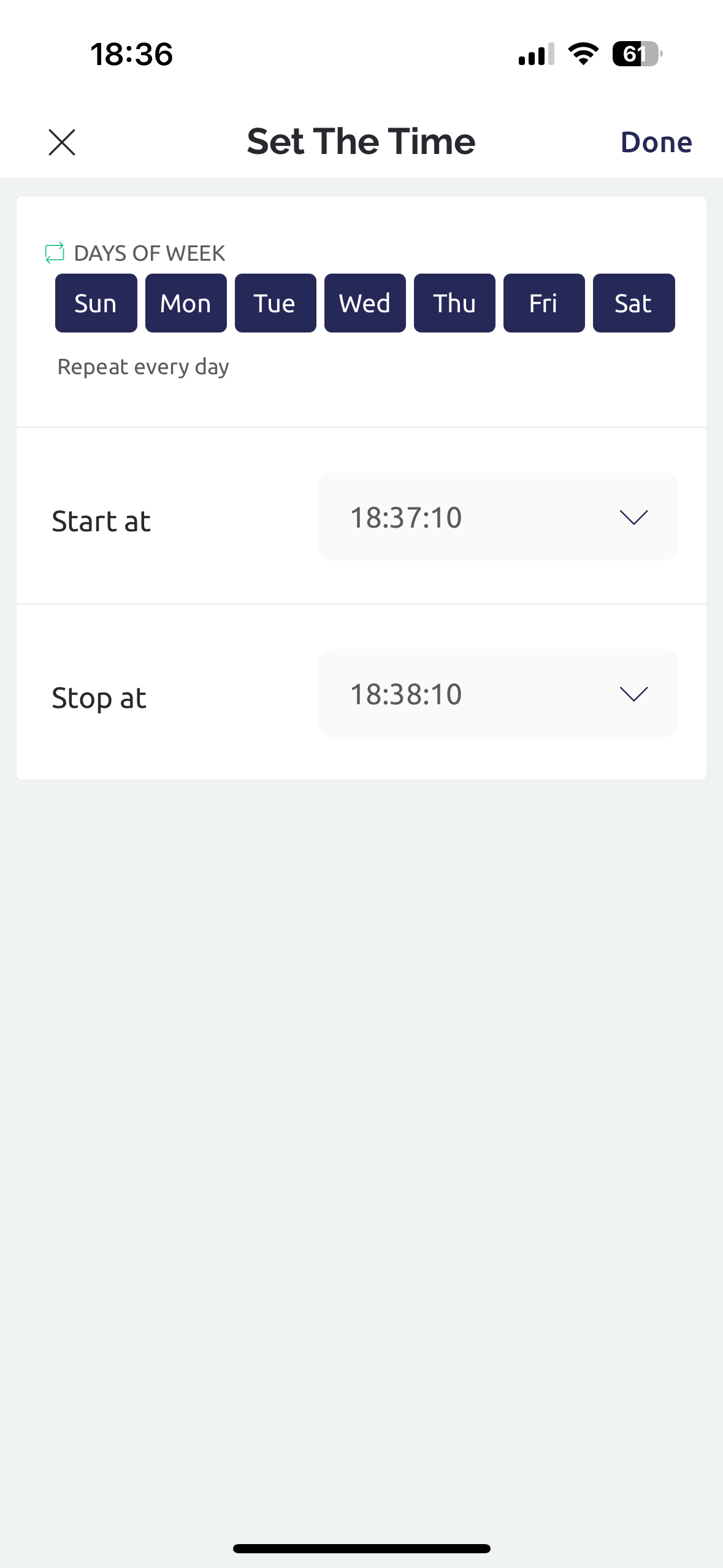
Task: Tap the clock showing 18:36
Action: pyautogui.click(x=131, y=54)
